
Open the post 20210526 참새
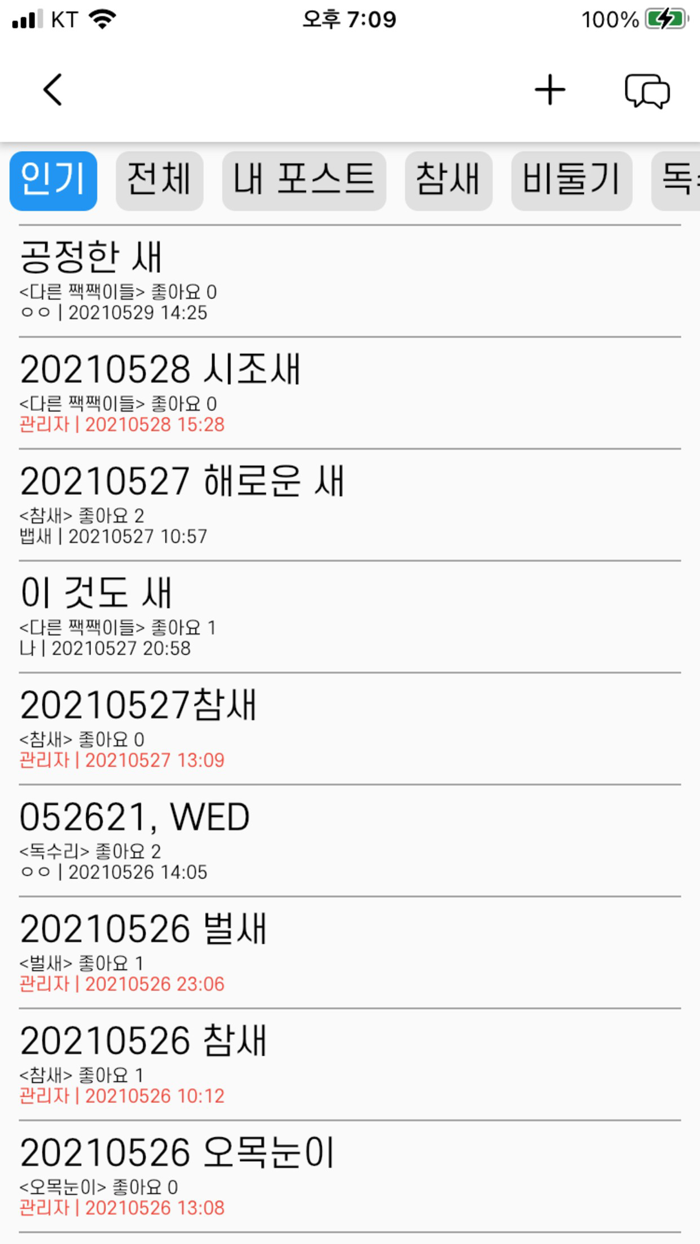[x=350, y=1065]
